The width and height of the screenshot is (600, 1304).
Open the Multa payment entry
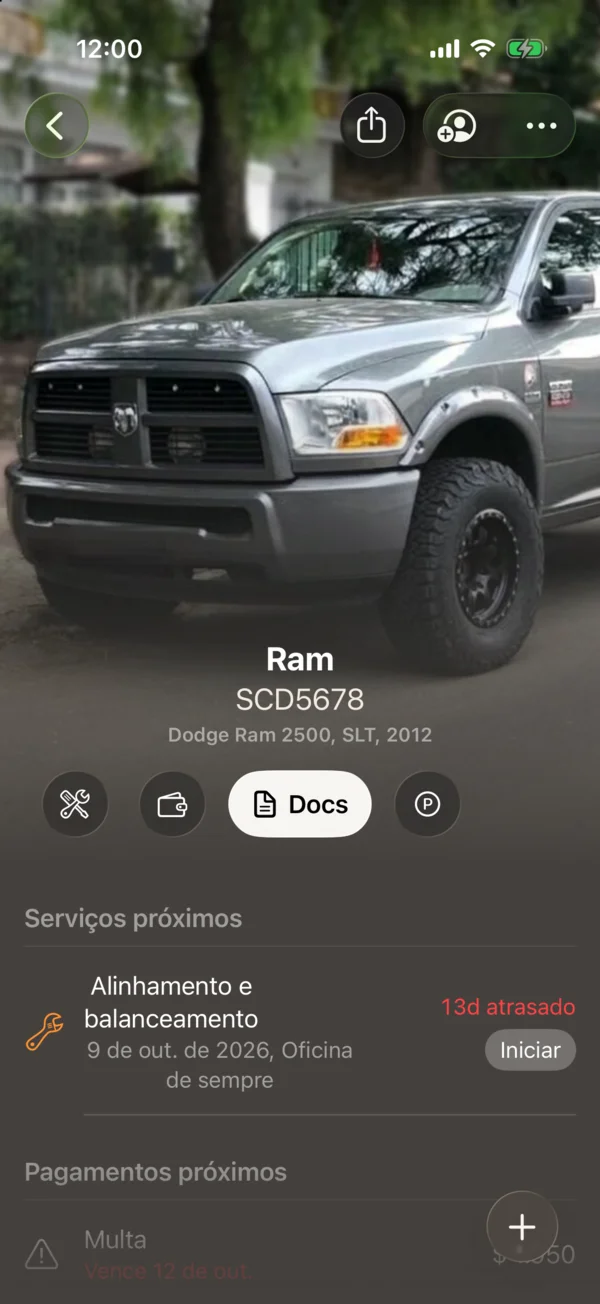coord(300,1254)
